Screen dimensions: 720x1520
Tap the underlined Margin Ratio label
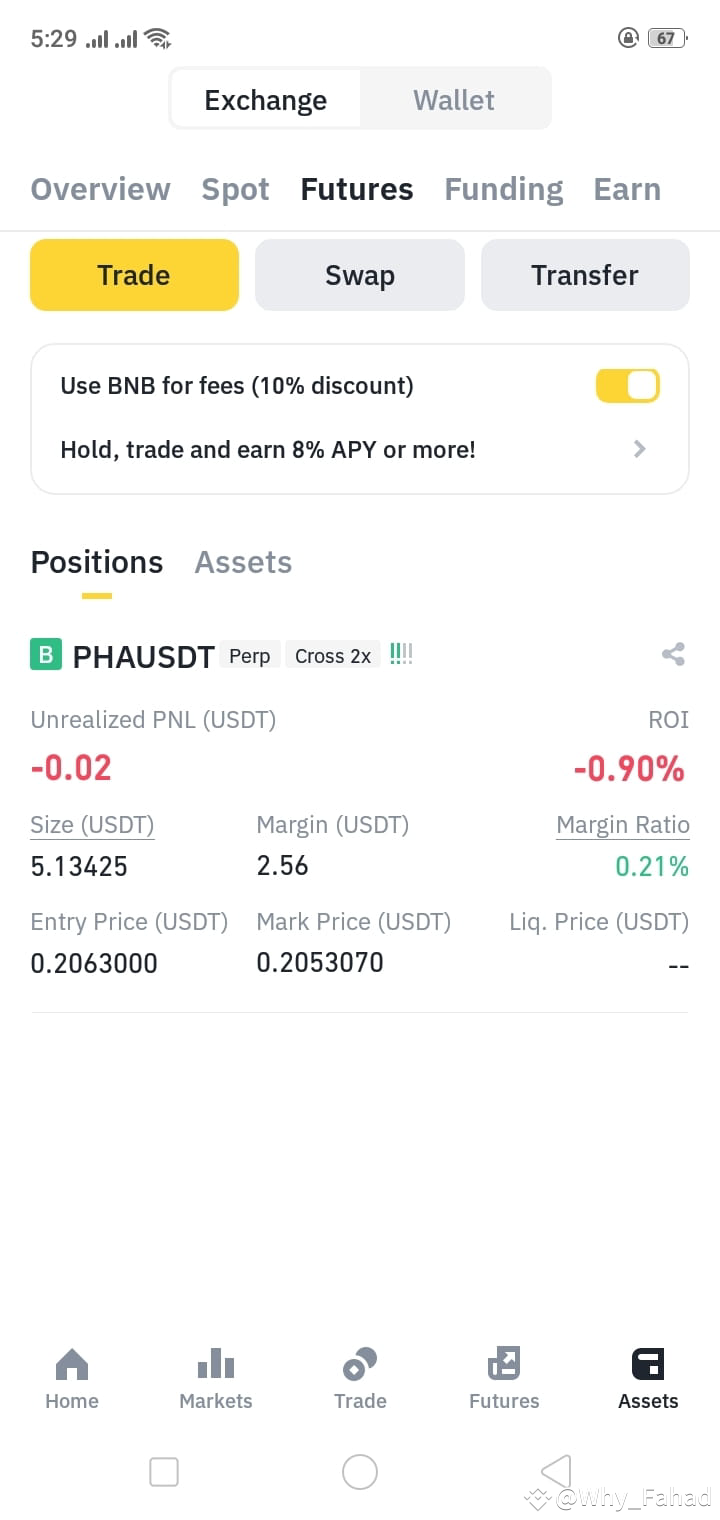622,824
